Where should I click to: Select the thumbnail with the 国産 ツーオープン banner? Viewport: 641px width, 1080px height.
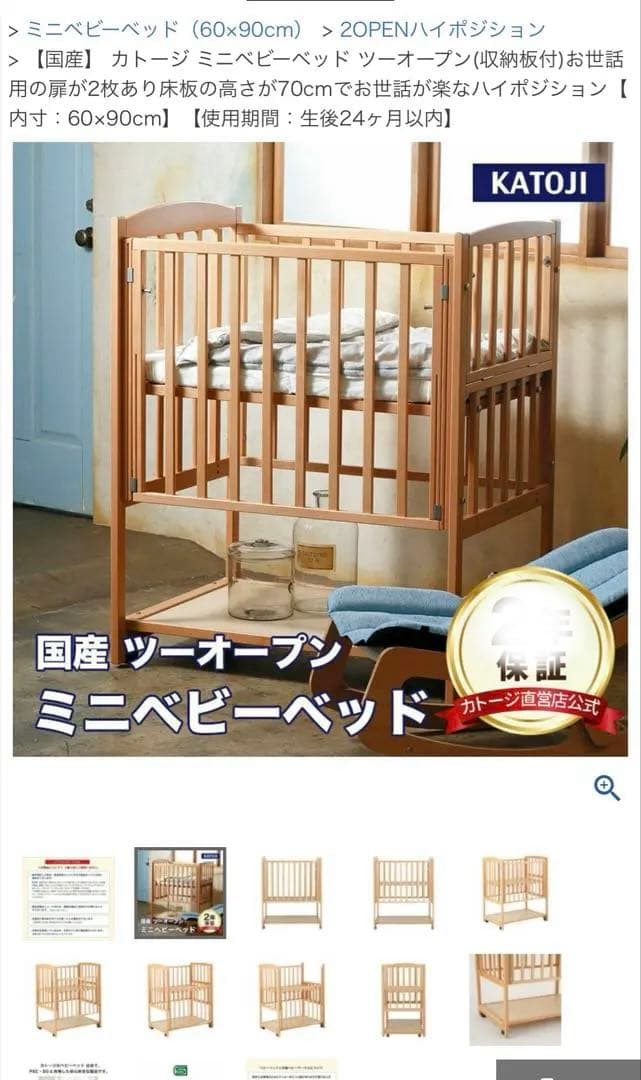click(x=180, y=893)
